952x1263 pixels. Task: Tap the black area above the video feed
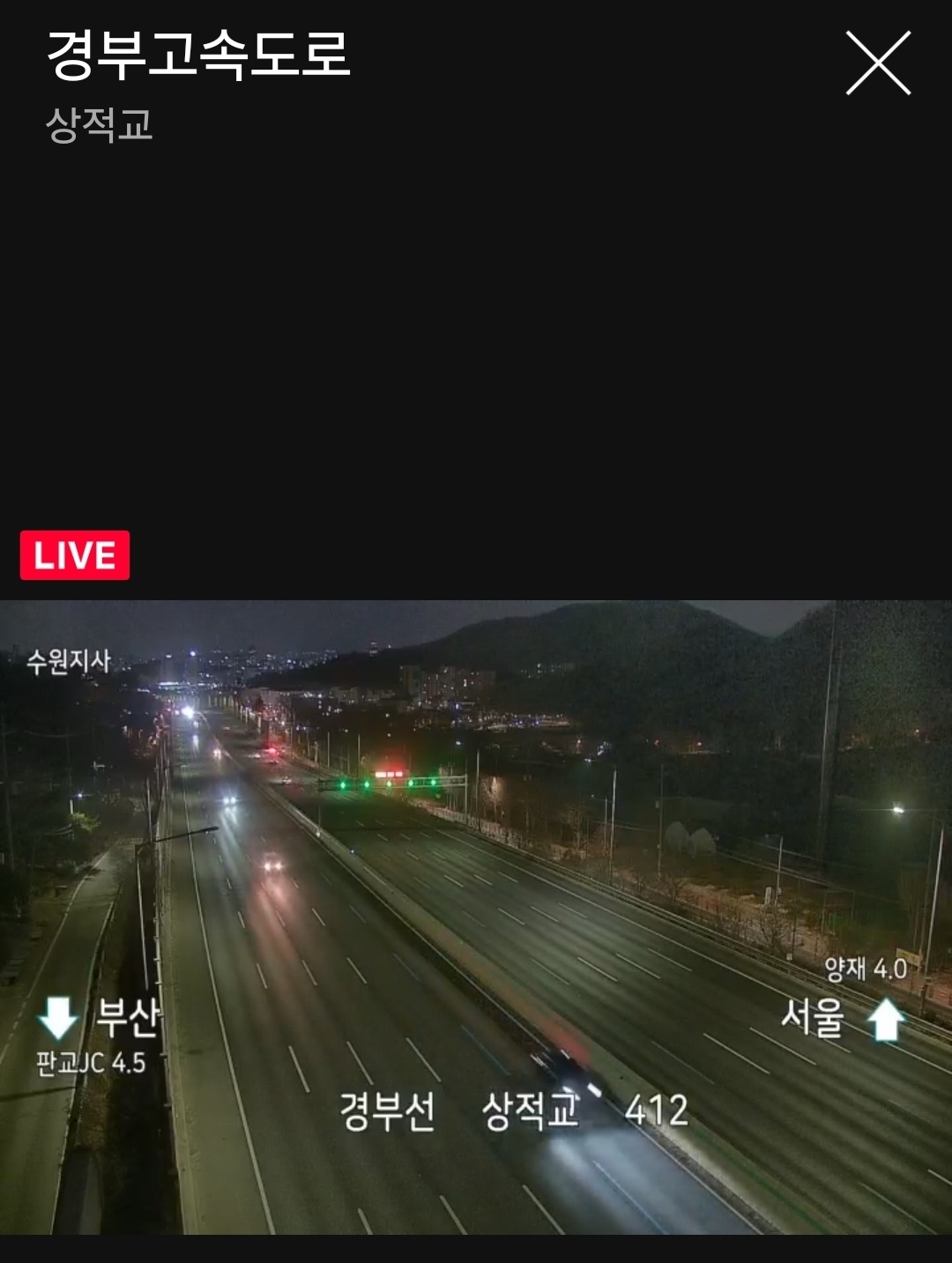tap(476, 353)
